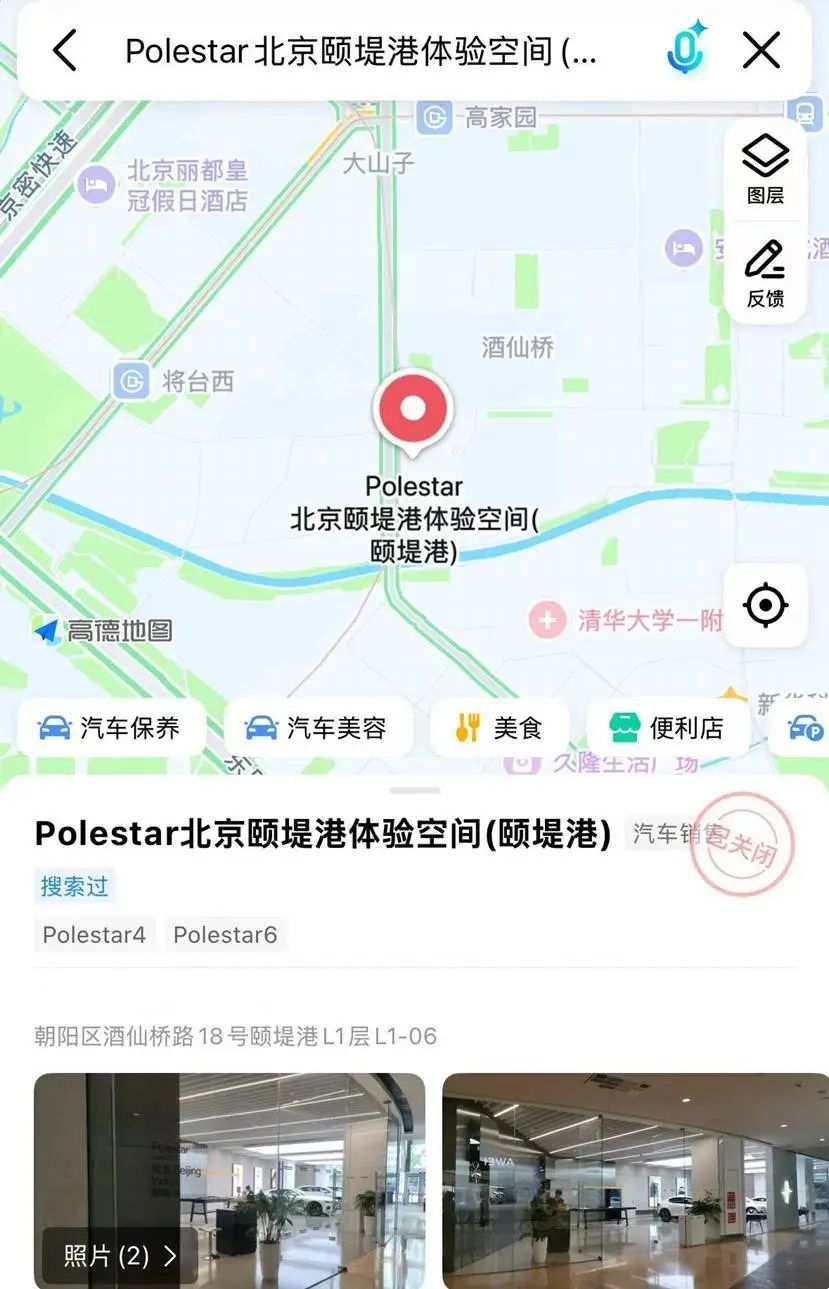The image size is (829, 1289).
Task: Open the 照片 (2) photo gallery
Action: (119, 1256)
